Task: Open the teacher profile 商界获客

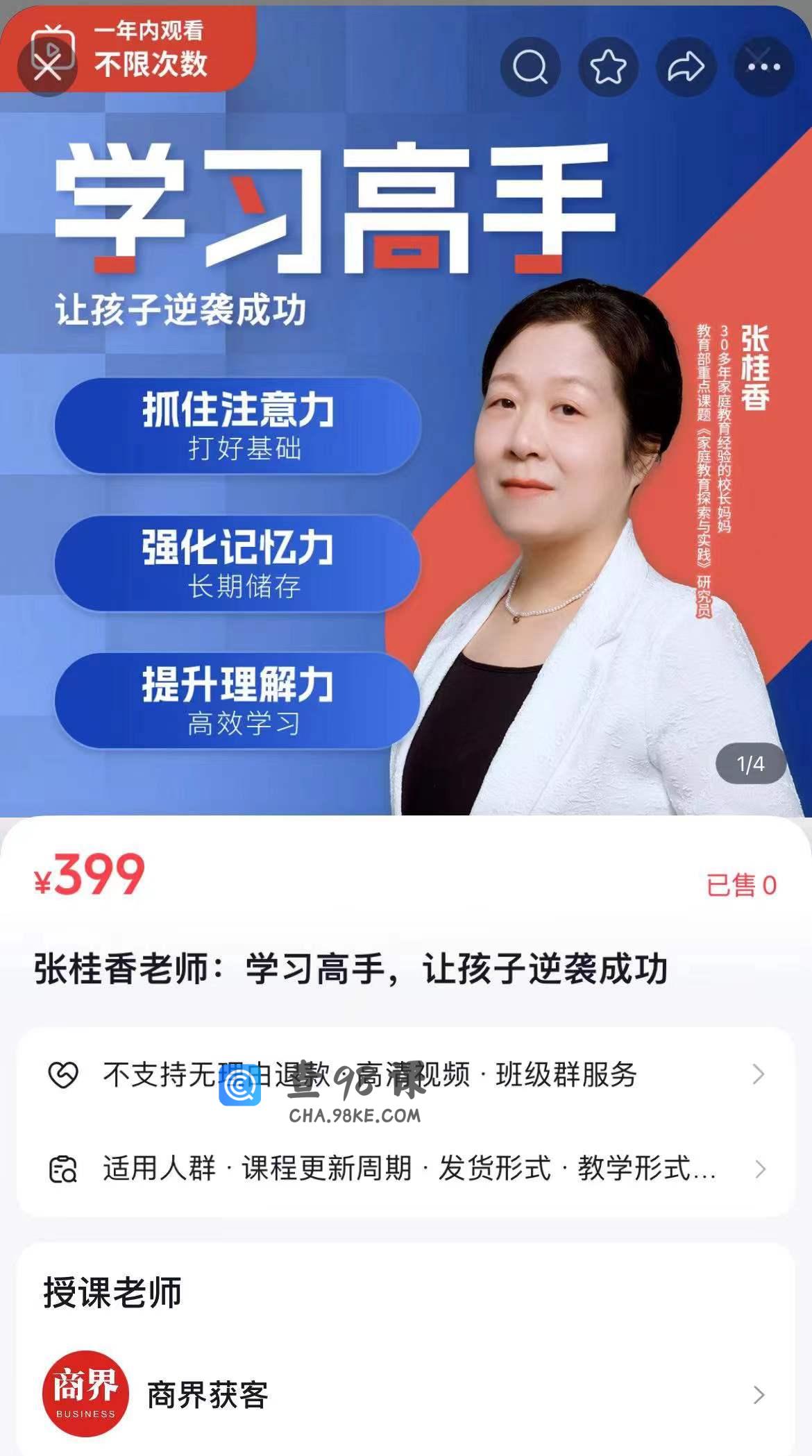Action: pyautogui.click(x=406, y=1394)
